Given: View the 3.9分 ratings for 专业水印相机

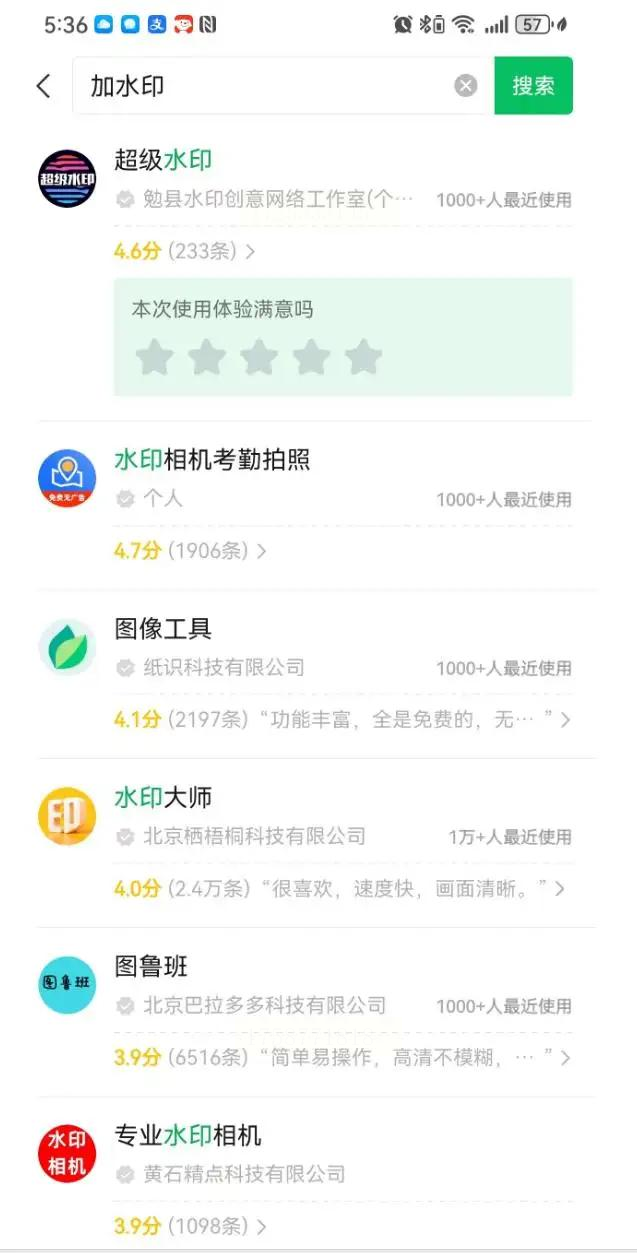Looking at the screenshot, I should click(x=190, y=1227).
